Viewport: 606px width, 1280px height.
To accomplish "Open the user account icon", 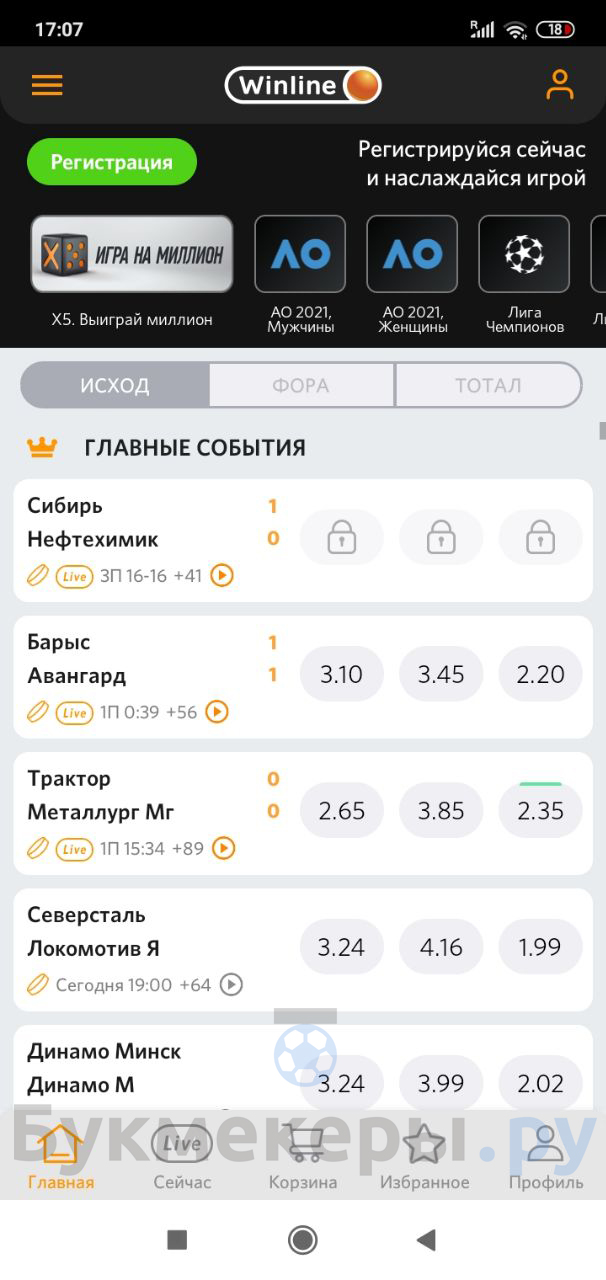I will [560, 85].
